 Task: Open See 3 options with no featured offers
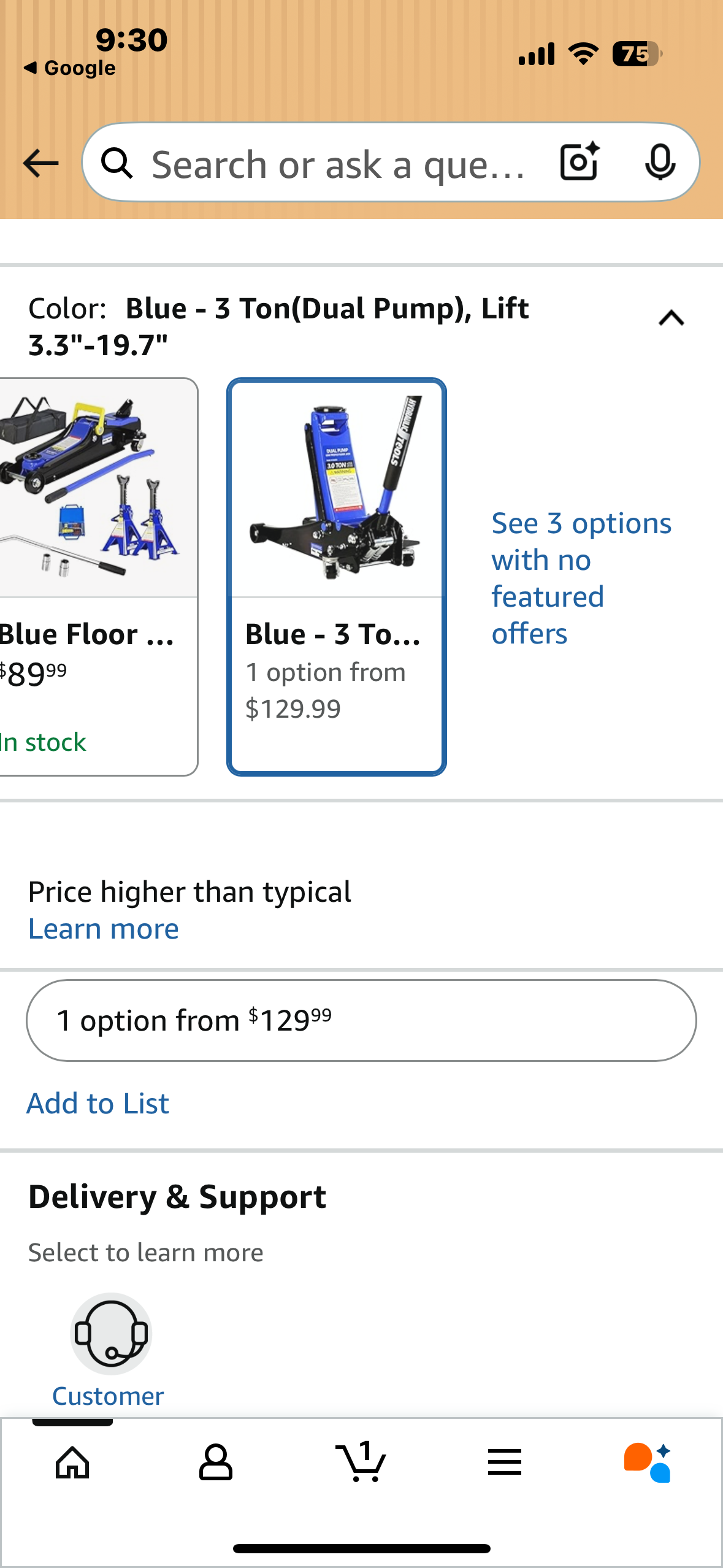[x=581, y=577]
